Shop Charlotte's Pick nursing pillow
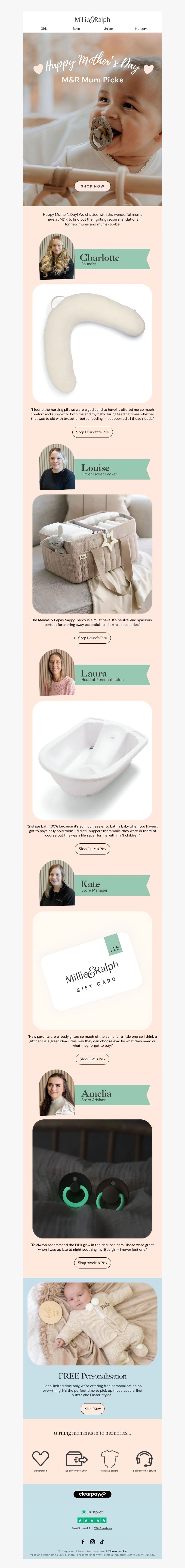This screenshot has width=185, height=1568. (x=93, y=432)
